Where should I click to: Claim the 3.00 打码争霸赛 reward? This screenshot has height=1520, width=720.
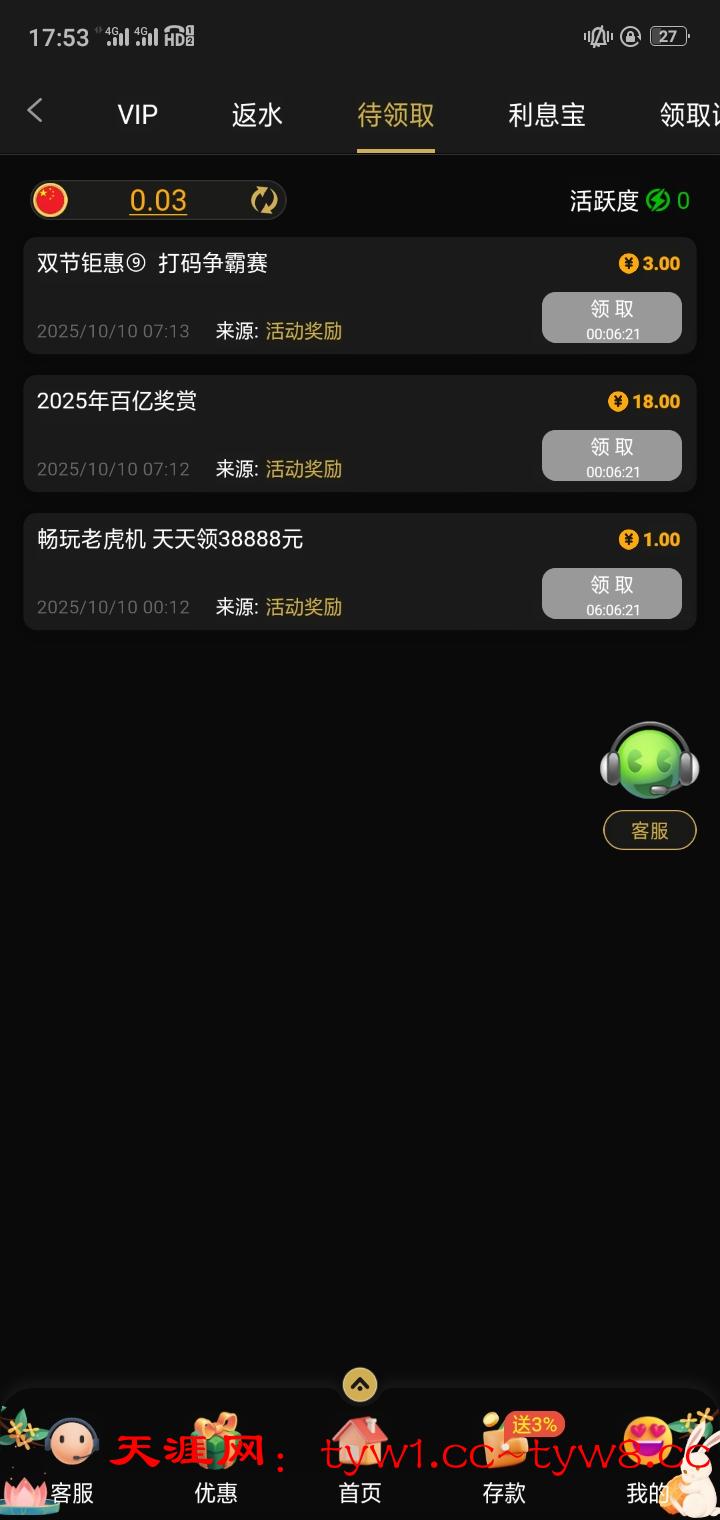click(611, 317)
